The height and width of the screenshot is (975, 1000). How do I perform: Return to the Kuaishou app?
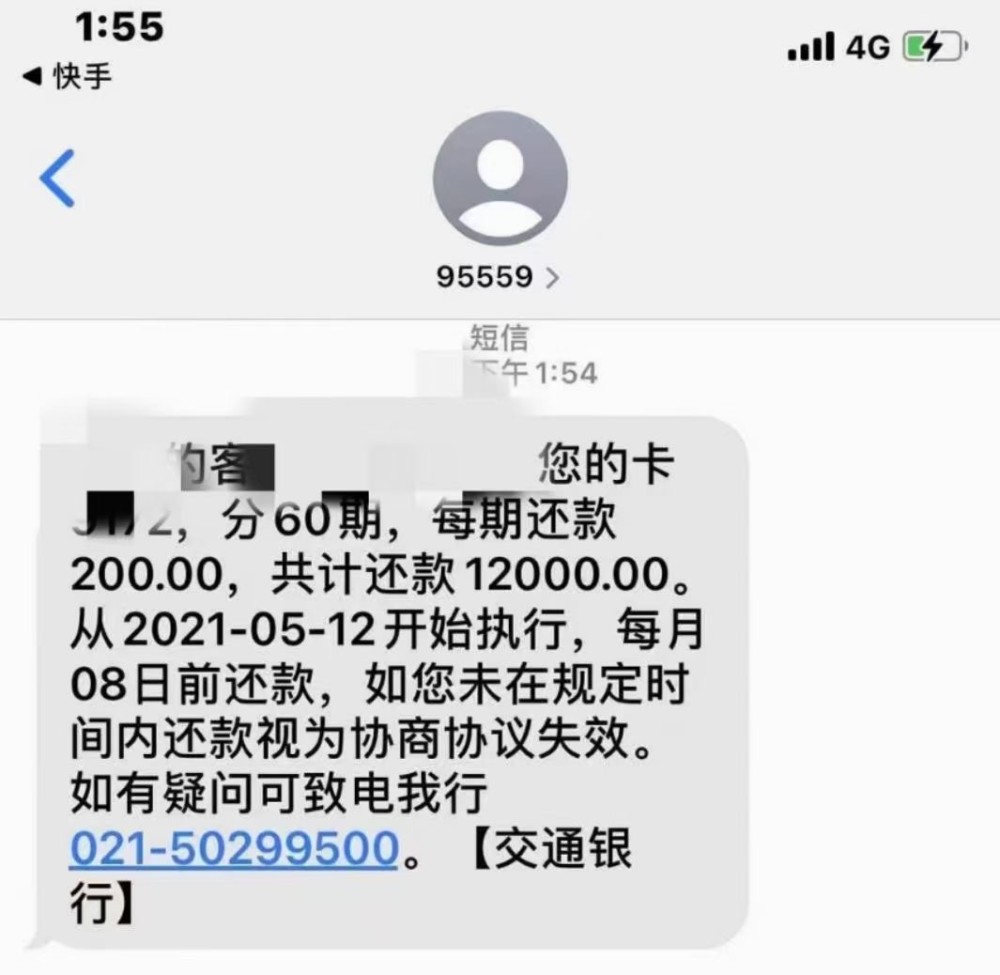67,77
